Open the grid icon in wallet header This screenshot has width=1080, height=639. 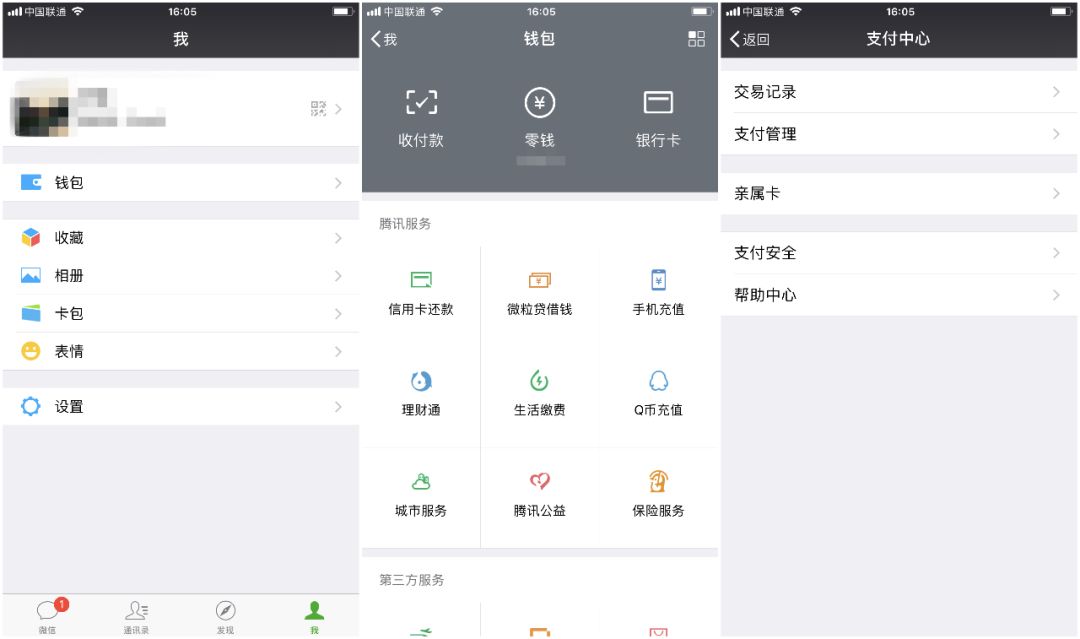[697, 39]
